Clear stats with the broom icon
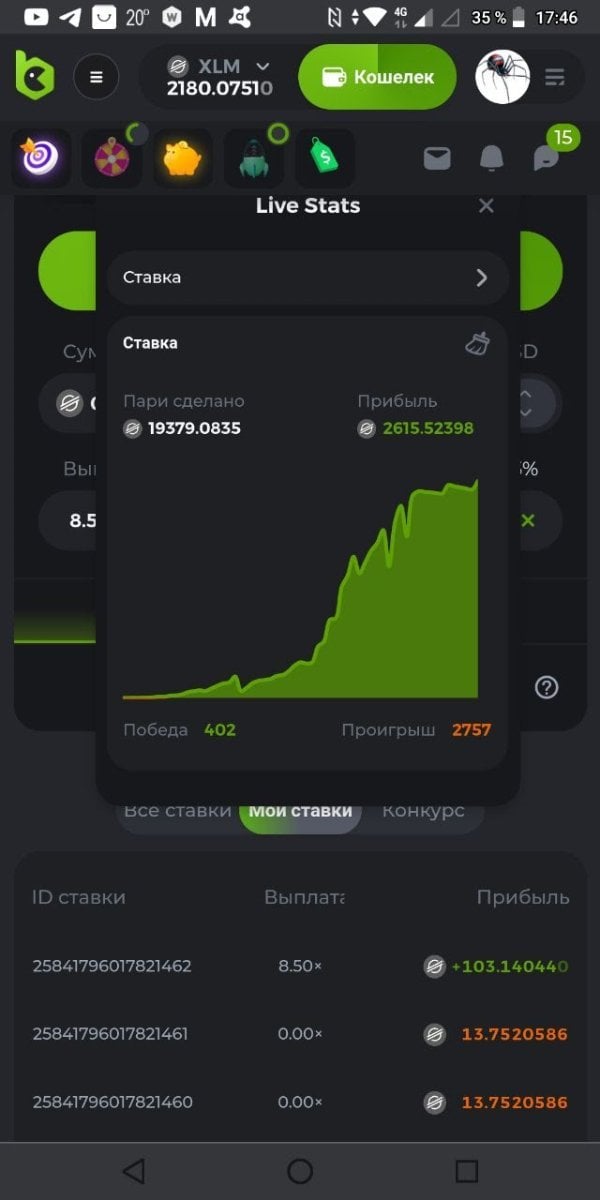 pos(477,344)
